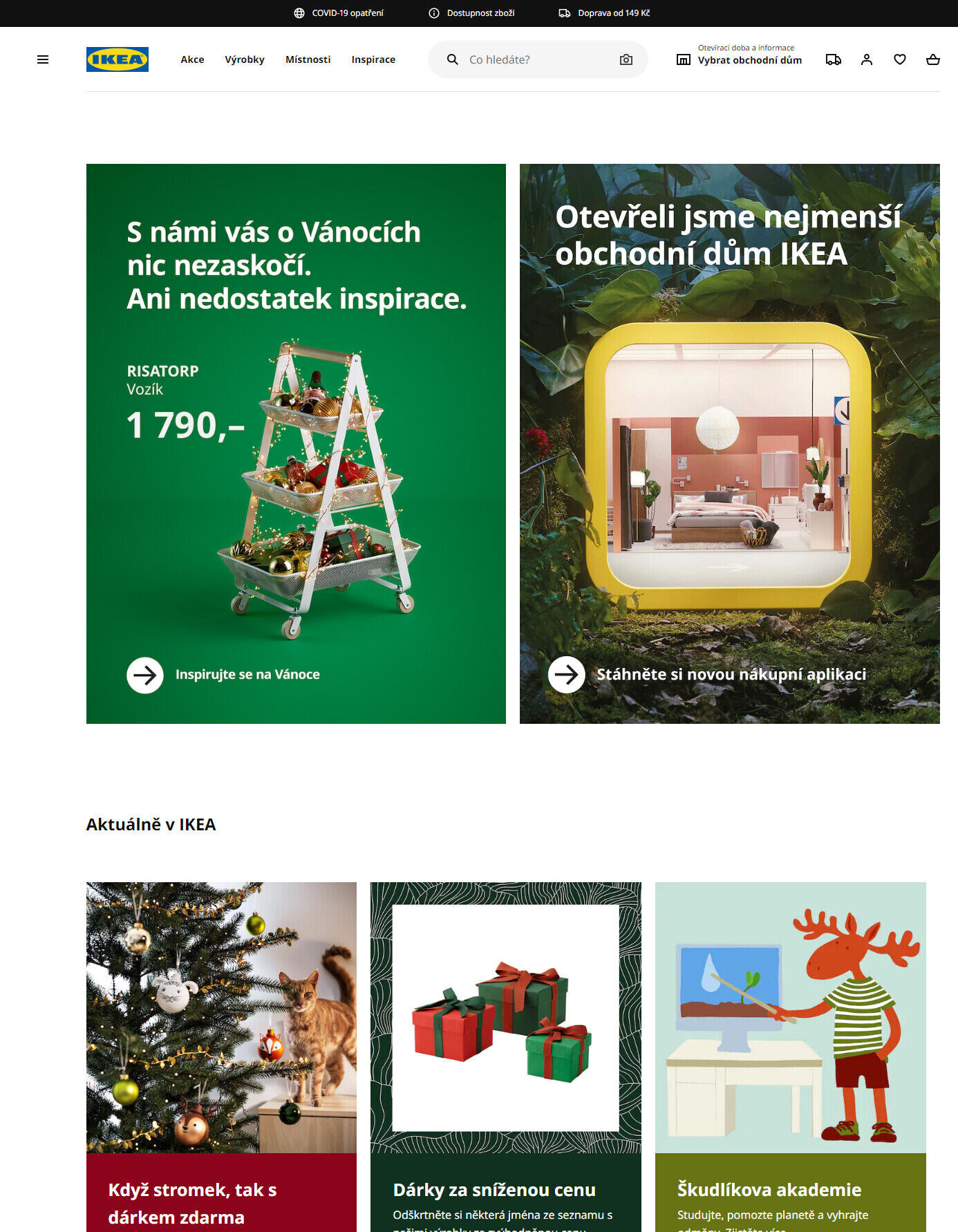
Task: Open the favorites heart icon
Action: click(900, 59)
